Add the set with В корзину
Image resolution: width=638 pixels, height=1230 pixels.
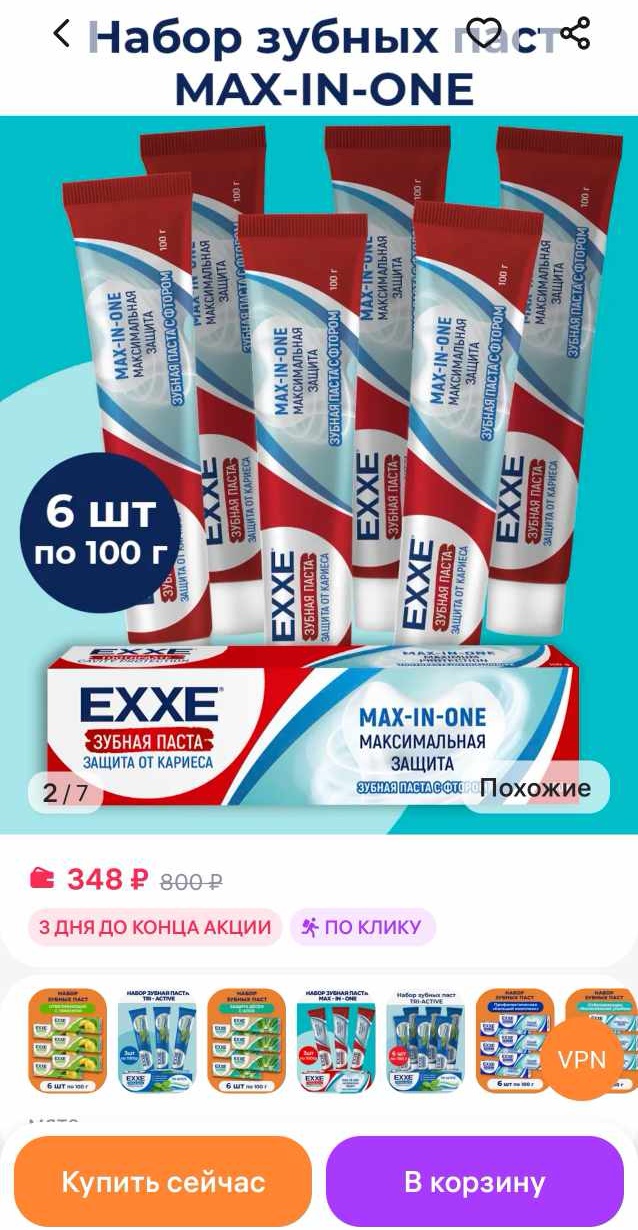pyautogui.click(x=475, y=1183)
